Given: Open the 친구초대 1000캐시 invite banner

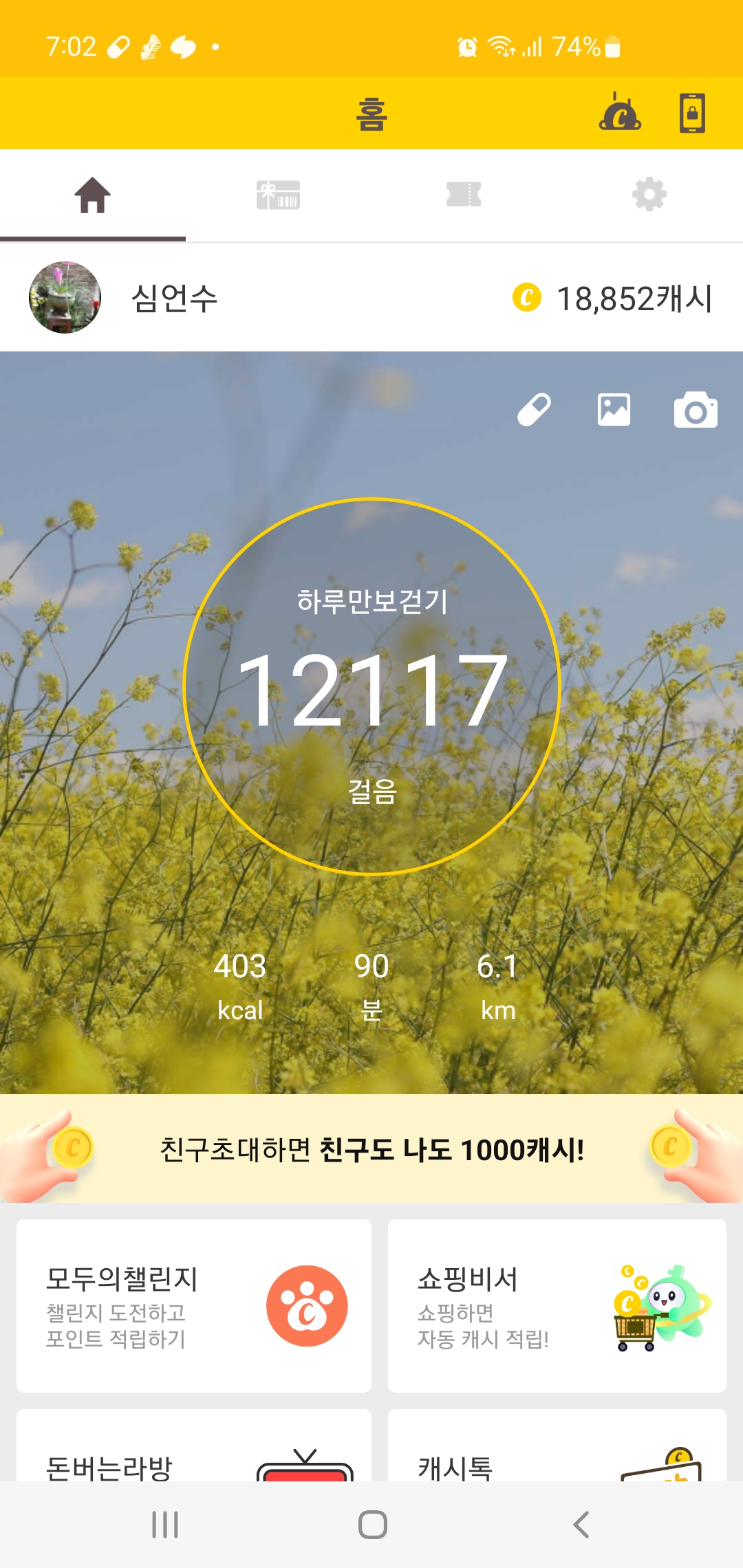Looking at the screenshot, I should pos(371,1149).
